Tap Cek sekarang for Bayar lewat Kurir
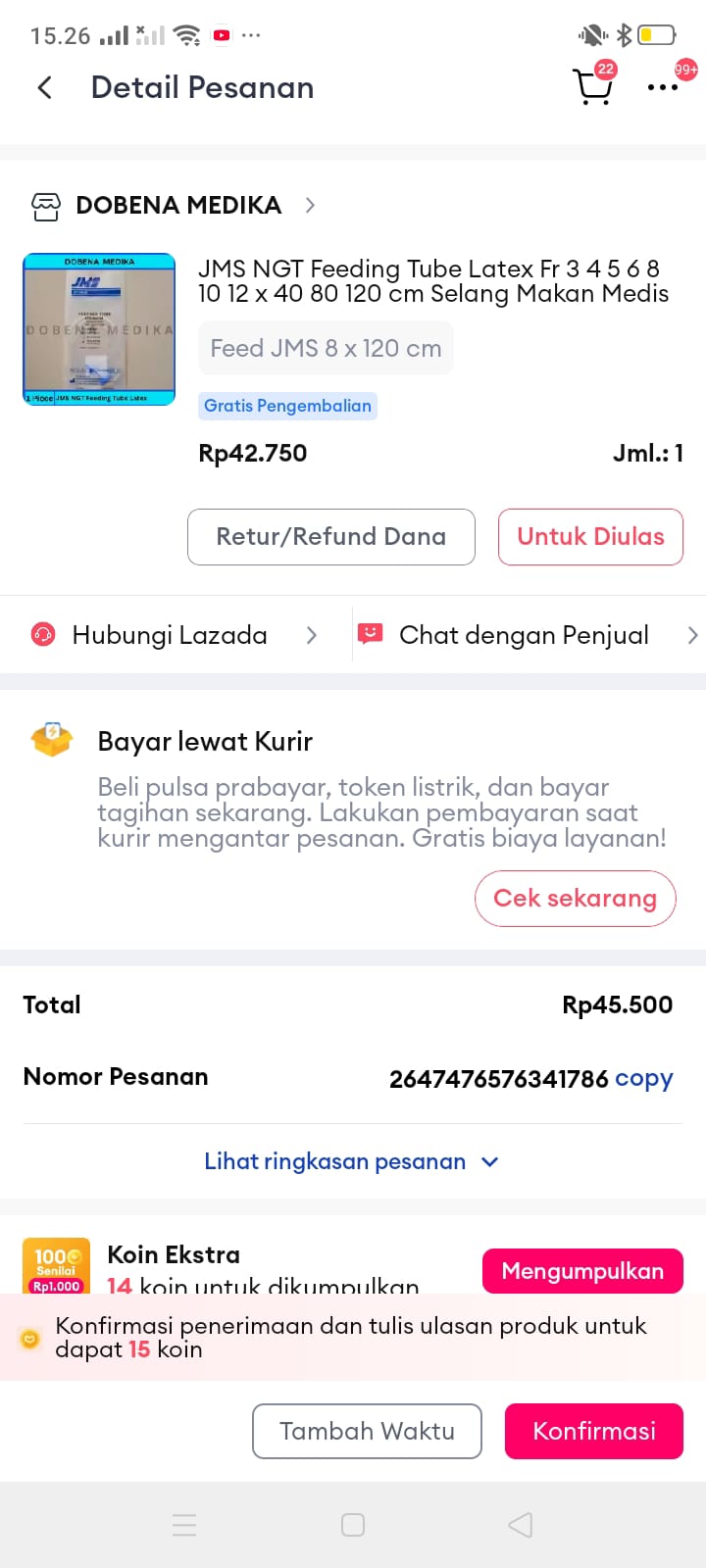The width and height of the screenshot is (706, 1568). tap(575, 899)
